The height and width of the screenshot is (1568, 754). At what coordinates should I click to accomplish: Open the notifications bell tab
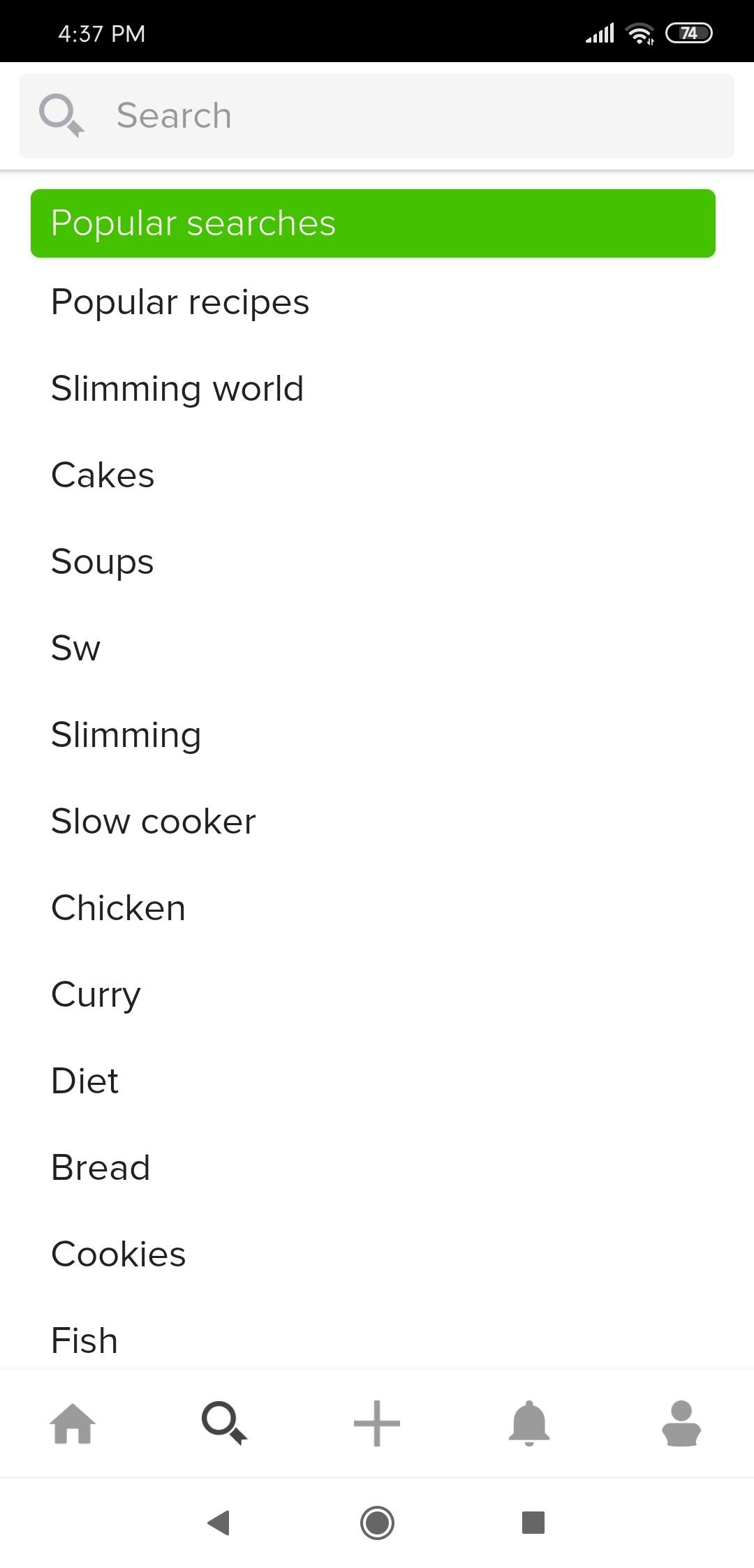[529, 1423]
